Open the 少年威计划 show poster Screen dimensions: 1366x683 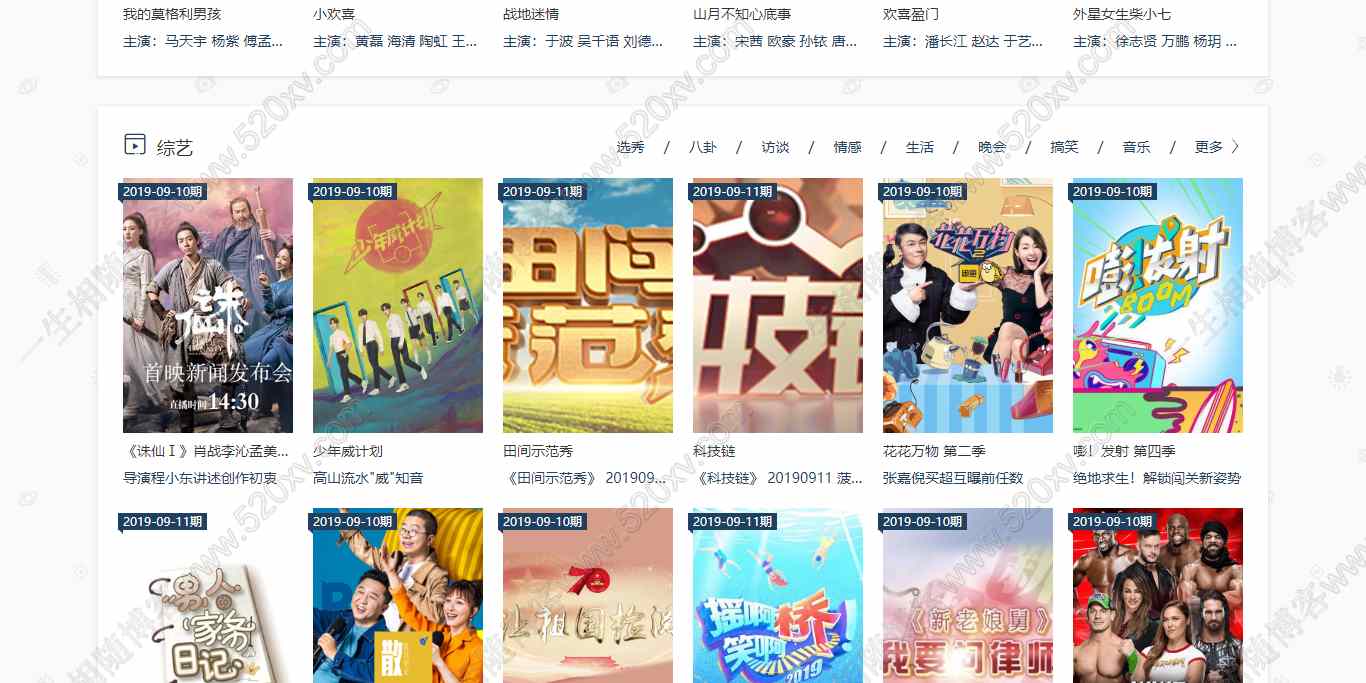(x=398, y=305)
